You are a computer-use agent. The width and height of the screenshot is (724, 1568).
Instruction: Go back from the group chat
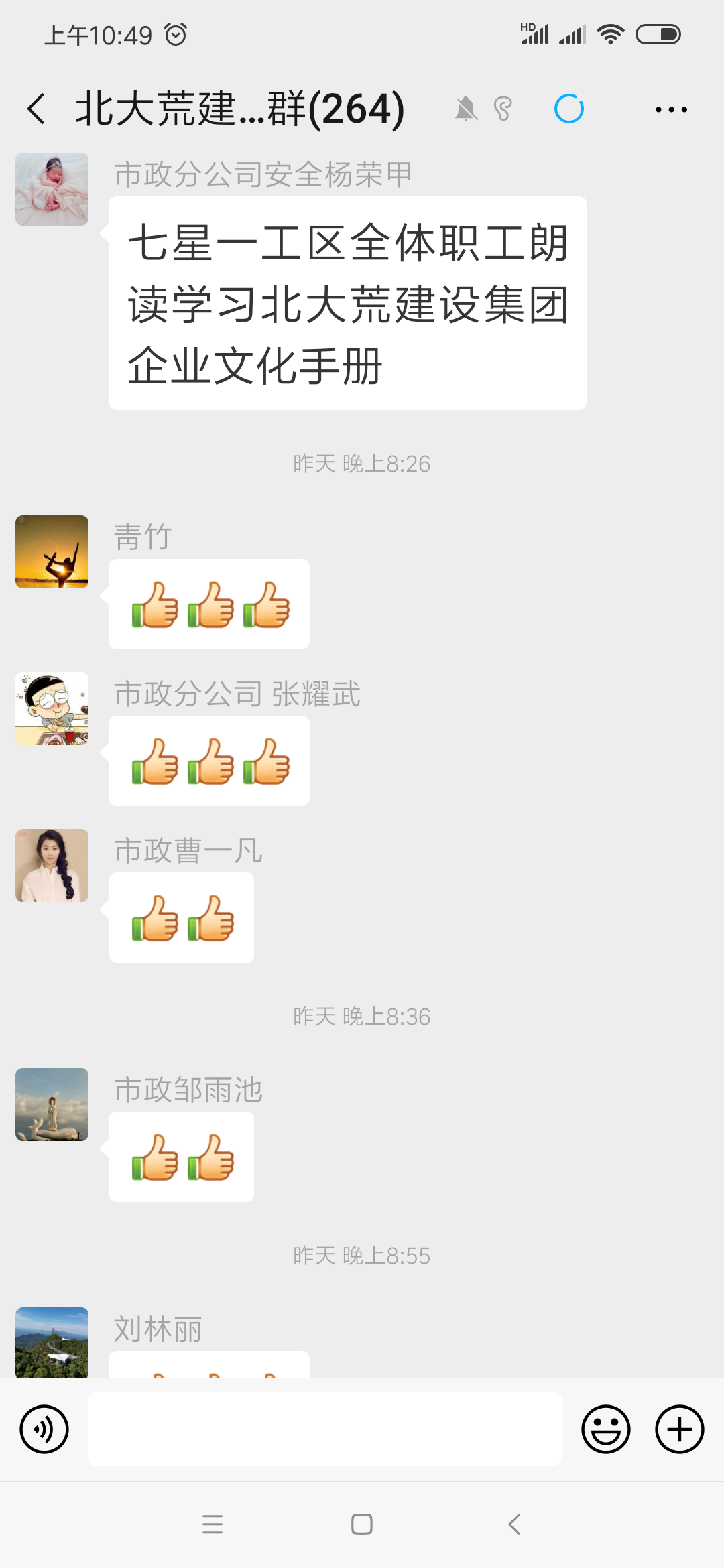click(37, 109)
